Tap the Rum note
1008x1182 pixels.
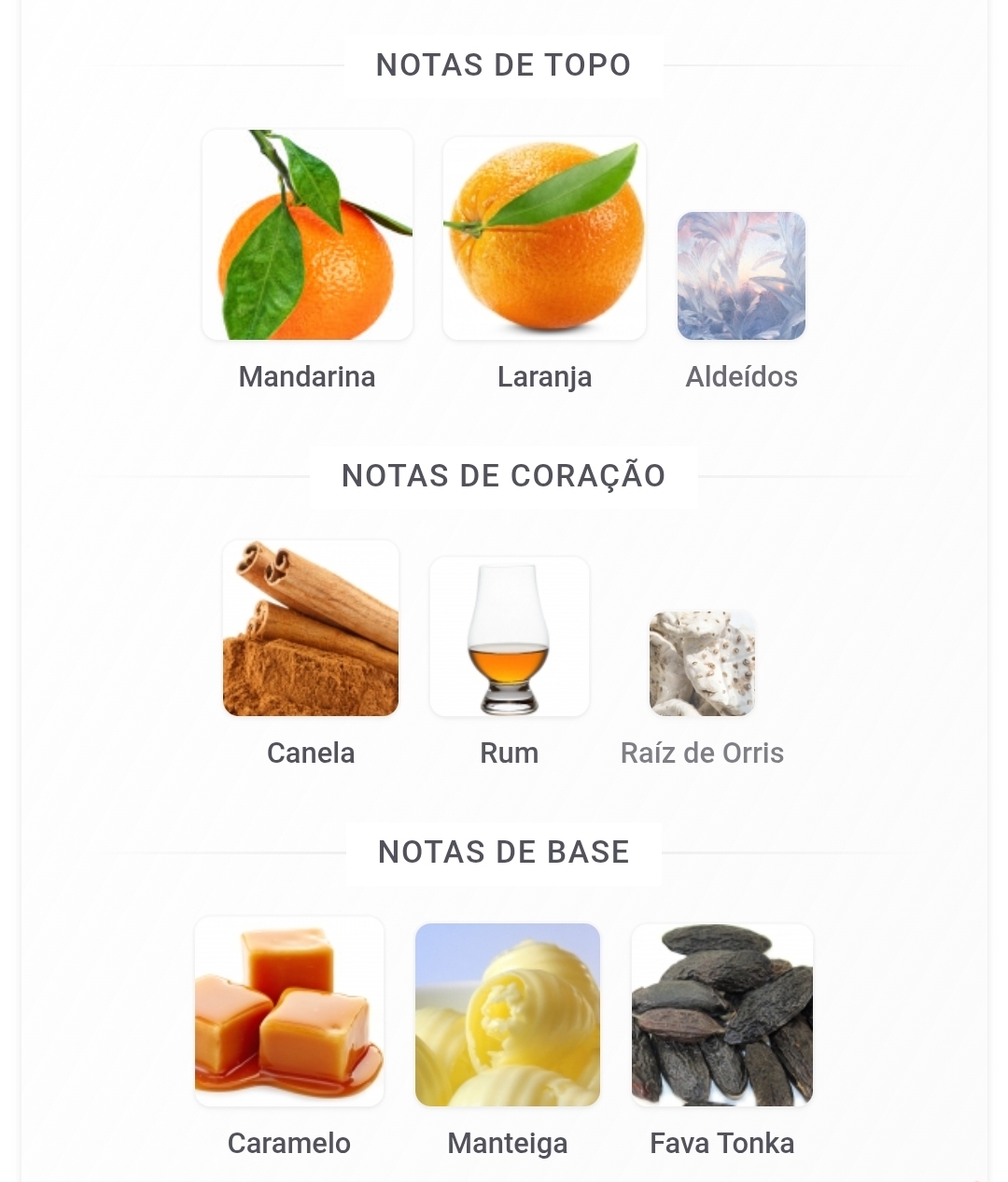[510, 638]
